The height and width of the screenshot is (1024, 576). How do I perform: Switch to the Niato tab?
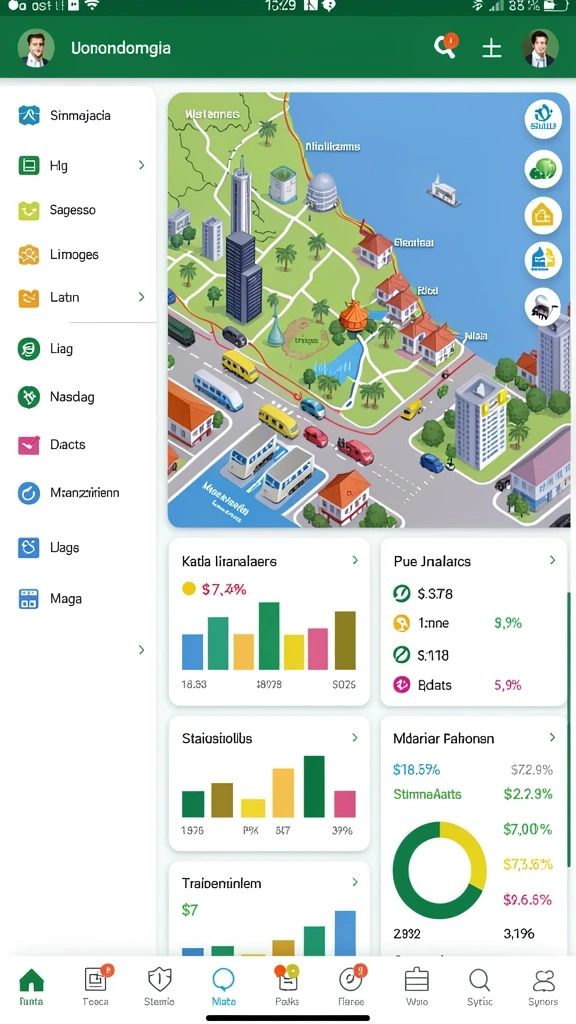[223, 986]
